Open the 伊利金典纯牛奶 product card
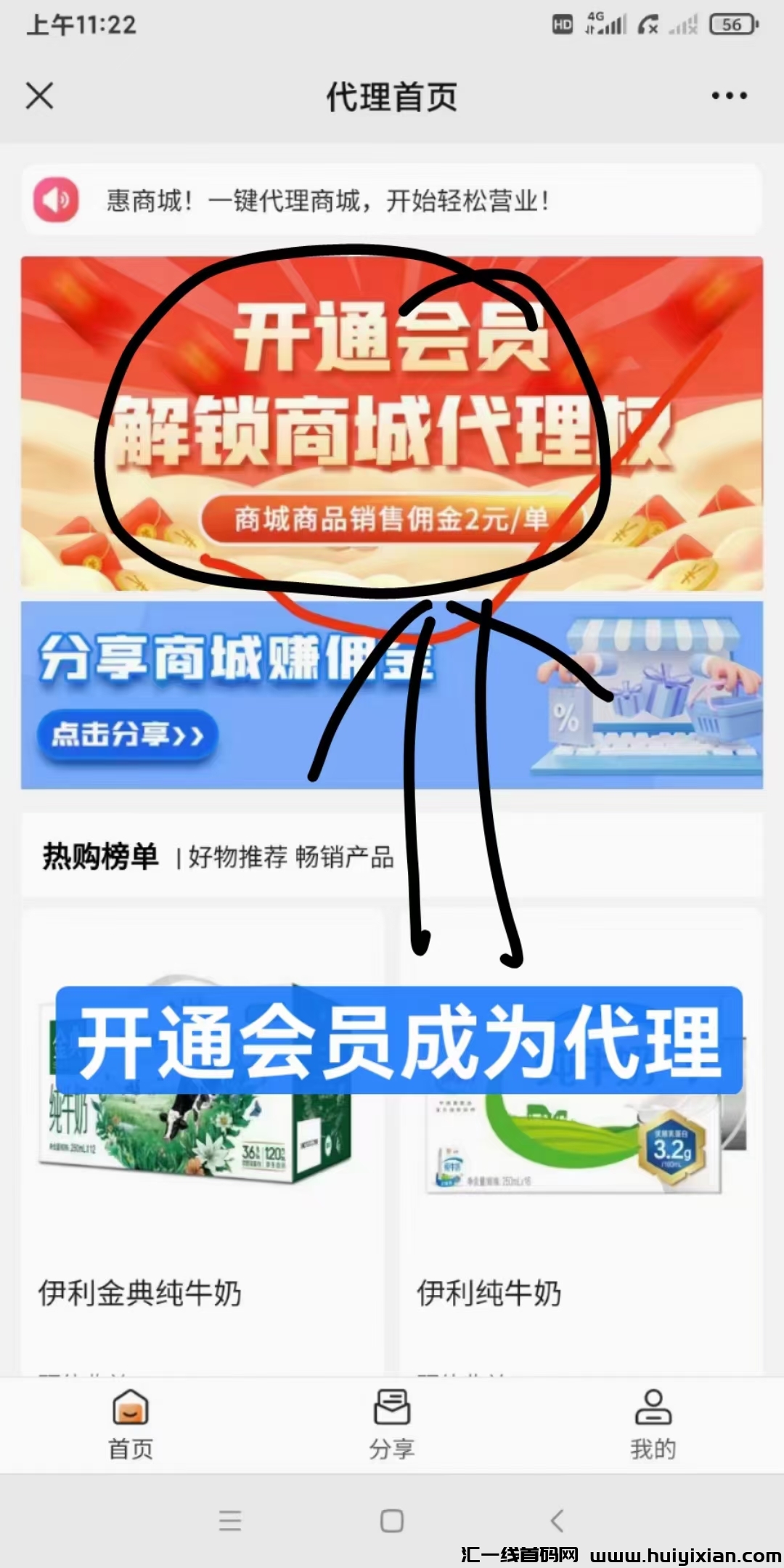This screenshot has height=1568, width=784. click(x=203, y=1161)
